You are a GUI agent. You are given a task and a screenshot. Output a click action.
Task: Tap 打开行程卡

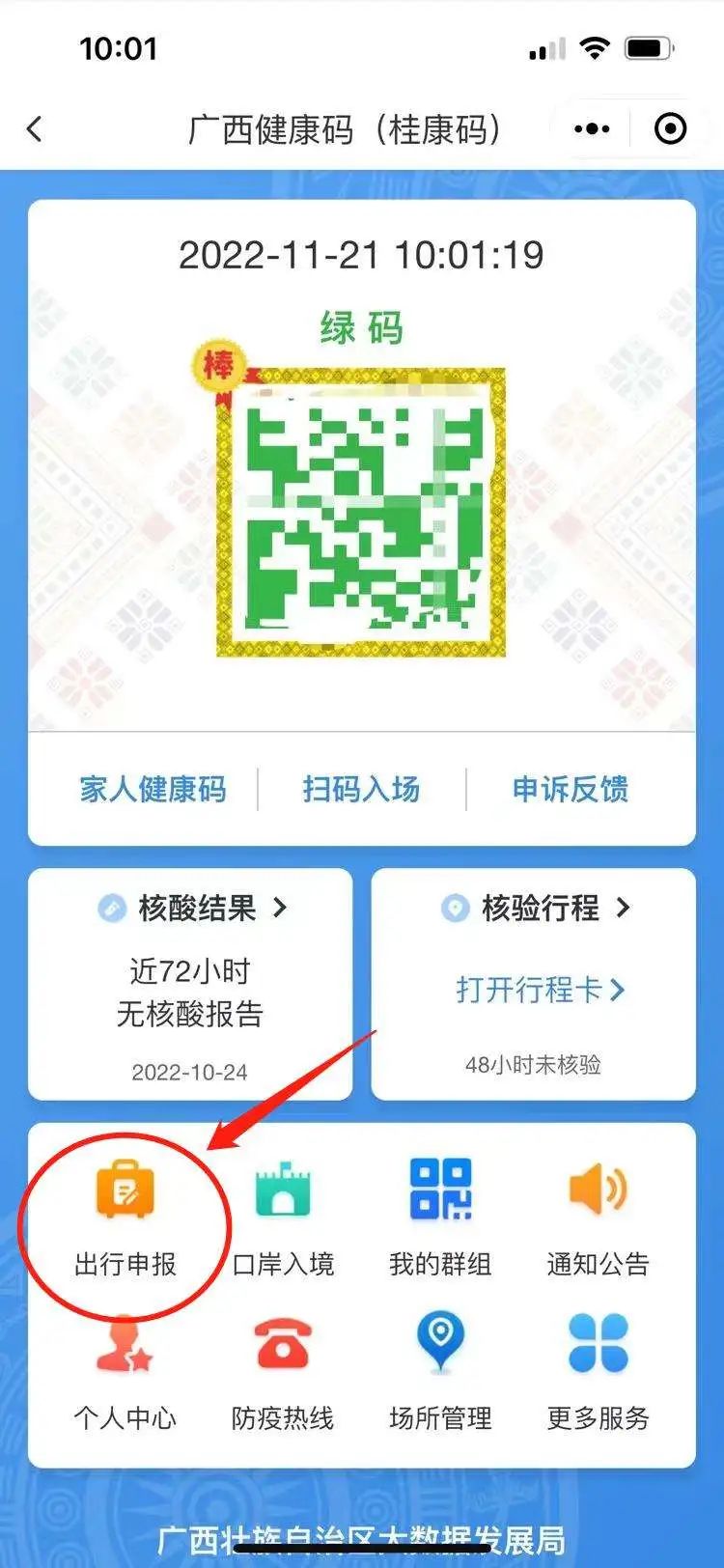click(539, 990)
